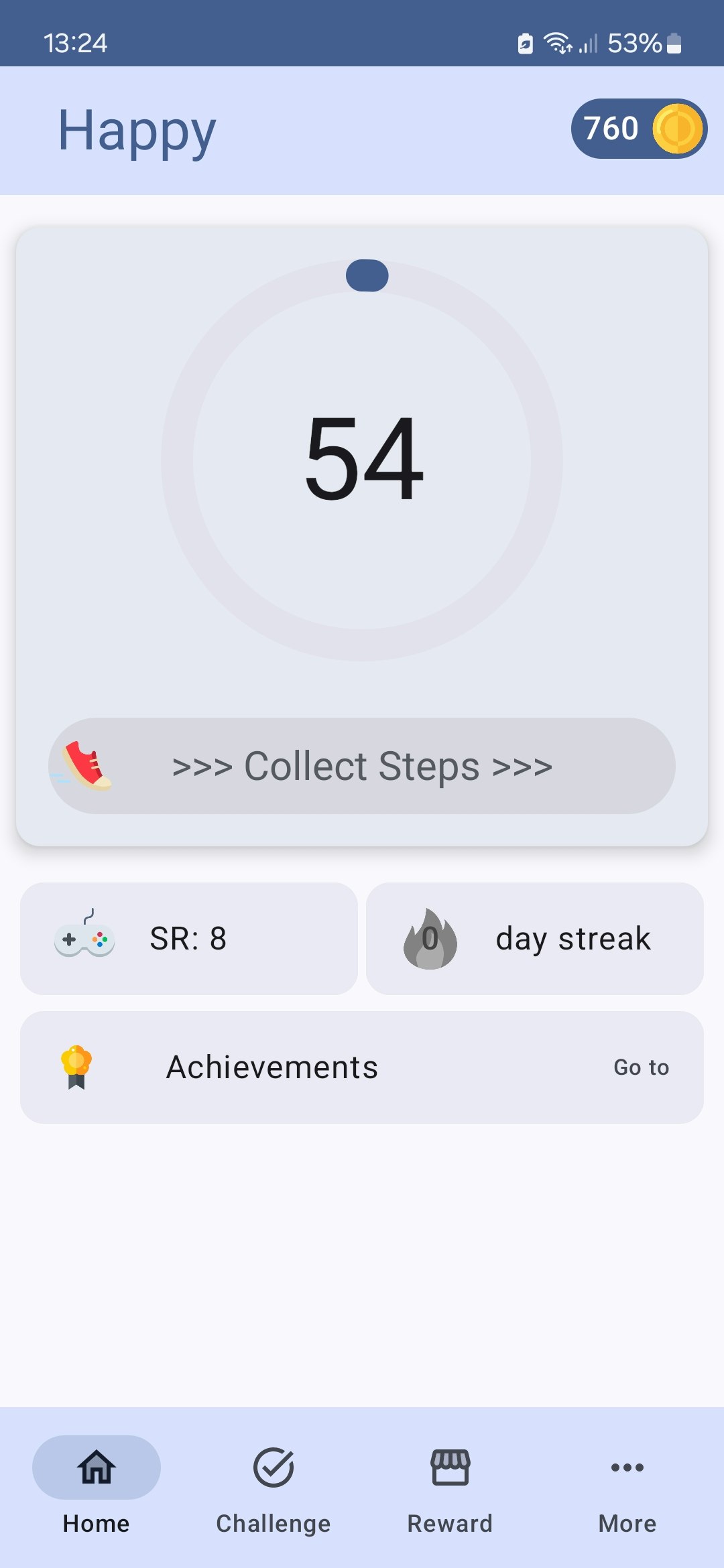Tap the three-dot More icon

click(625, 1467)
